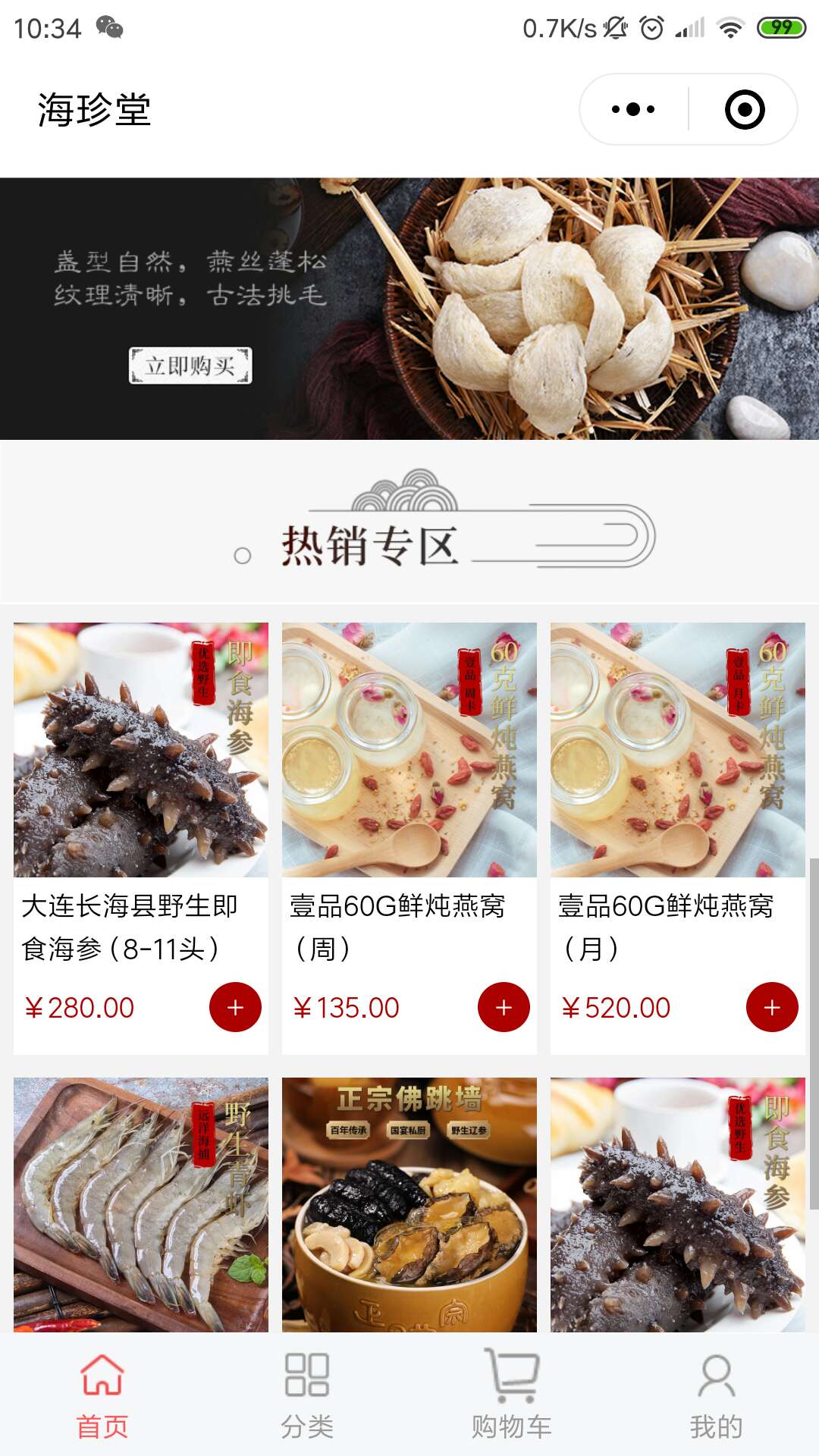The width and height of the screenshot is (819, 1456).
Task: Add 壹品60G鲜炖燕窝（月）with plus icon
Action: [x=772, y=1007]
